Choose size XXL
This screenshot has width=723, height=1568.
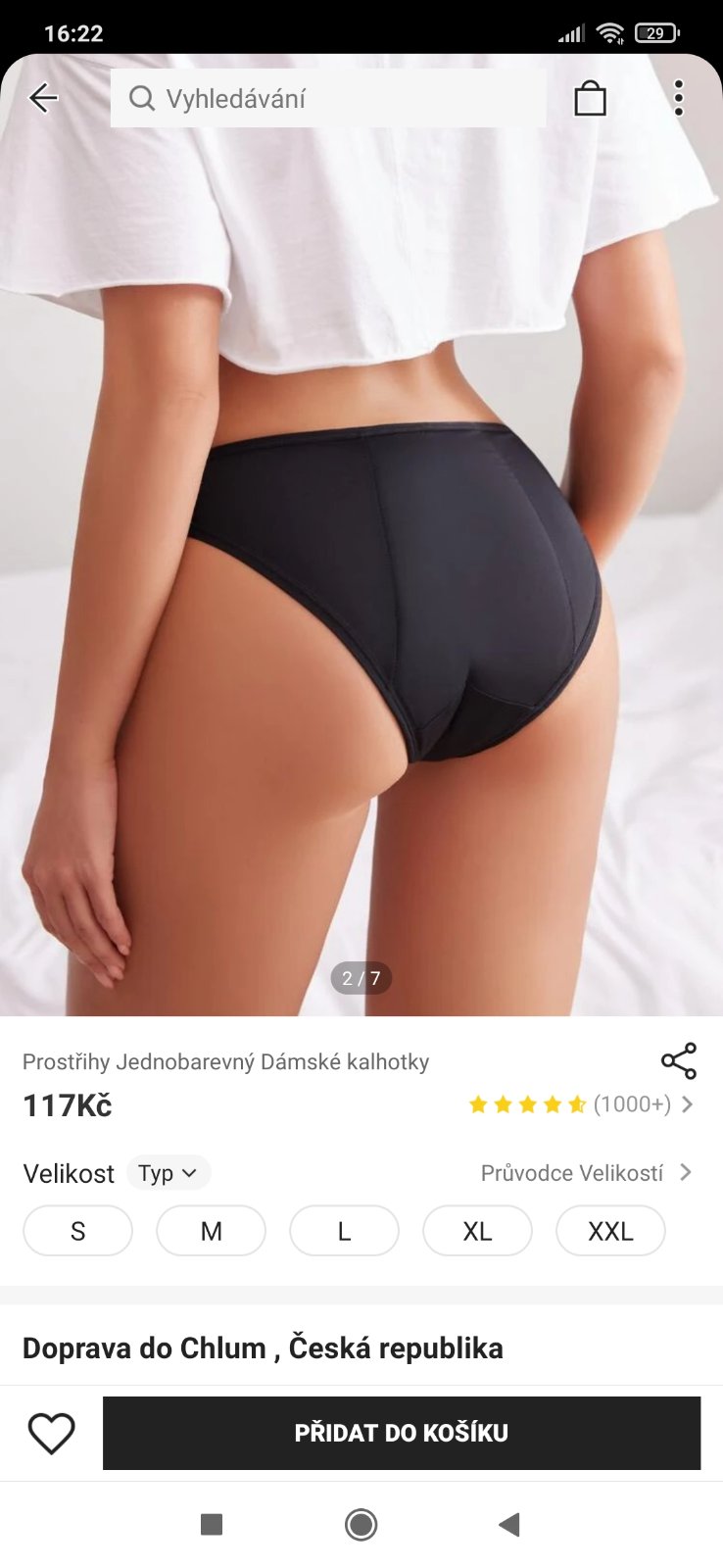pos(610,1231)
